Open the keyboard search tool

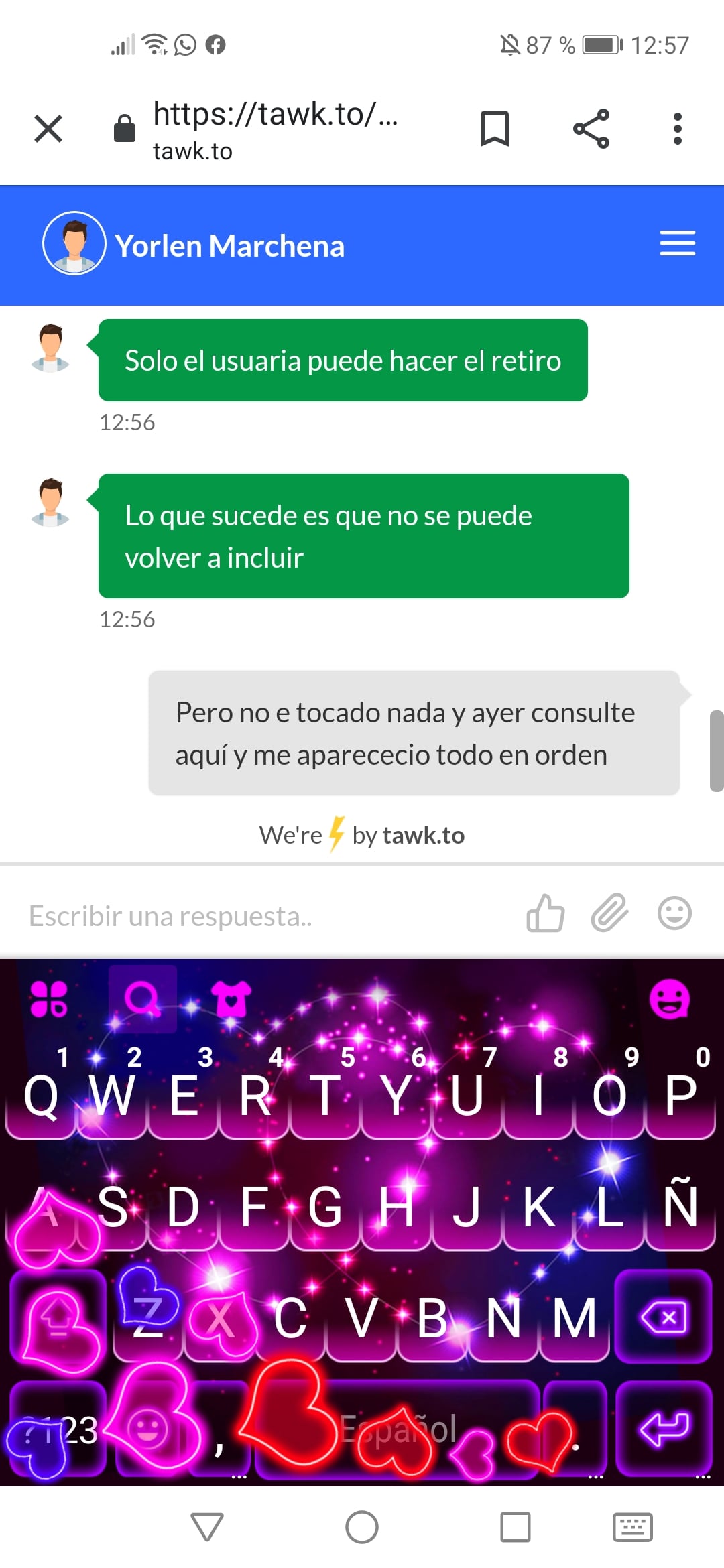click(142, 998)
